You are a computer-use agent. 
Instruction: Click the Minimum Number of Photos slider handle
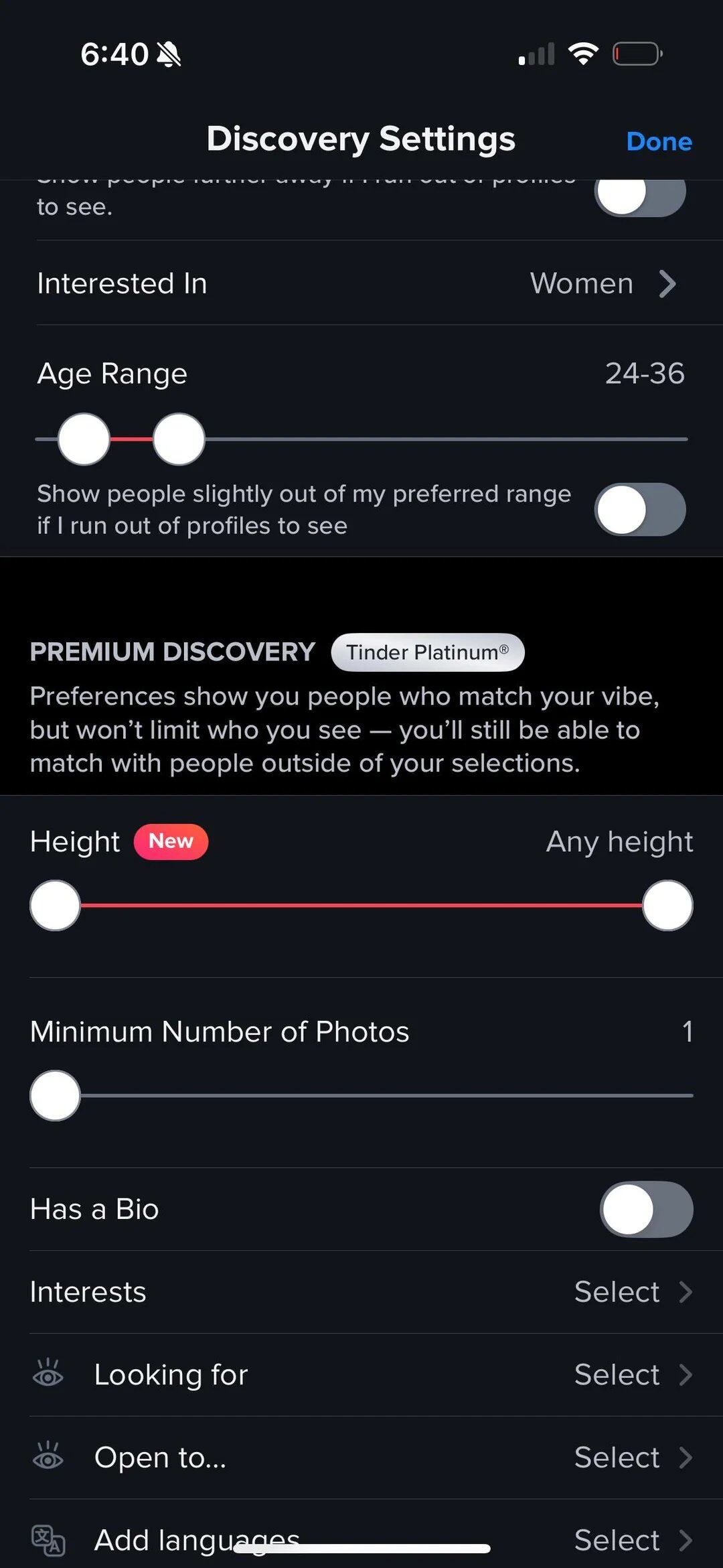point(54,1095)
